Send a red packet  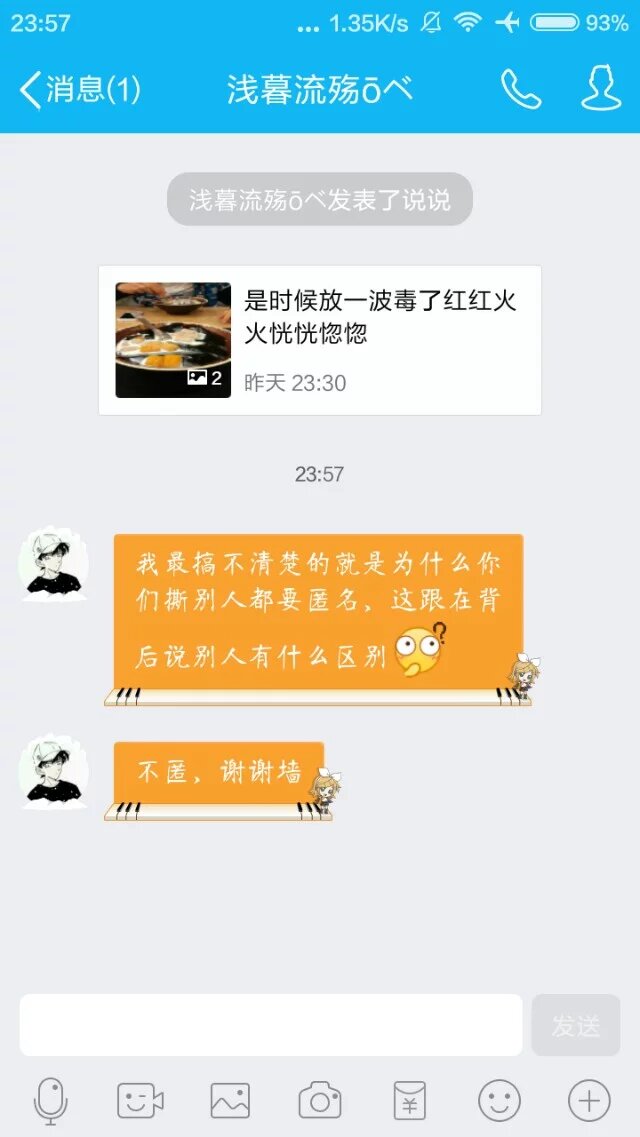pos(409,1101)
